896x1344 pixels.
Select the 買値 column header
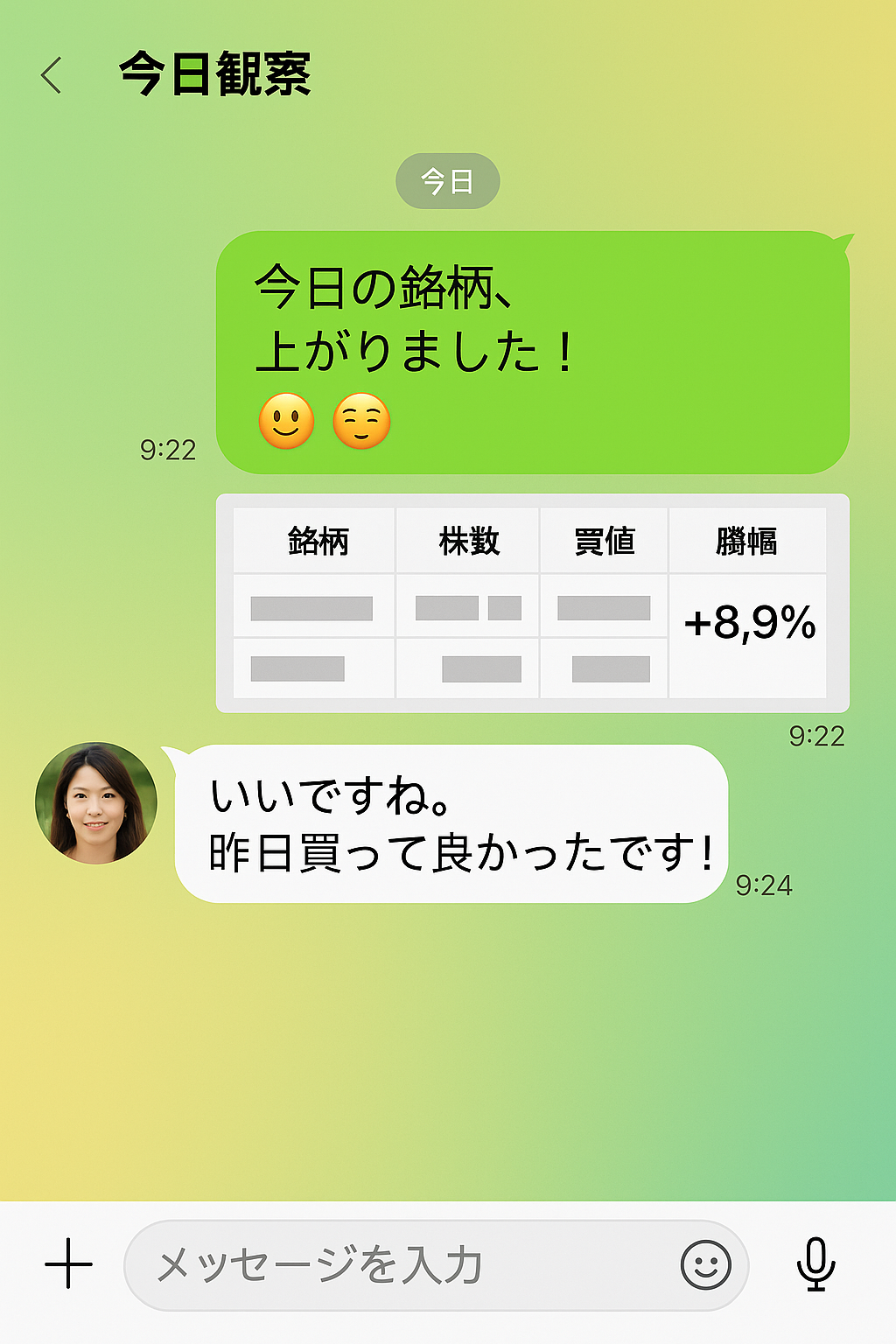[x=605, y=541]
